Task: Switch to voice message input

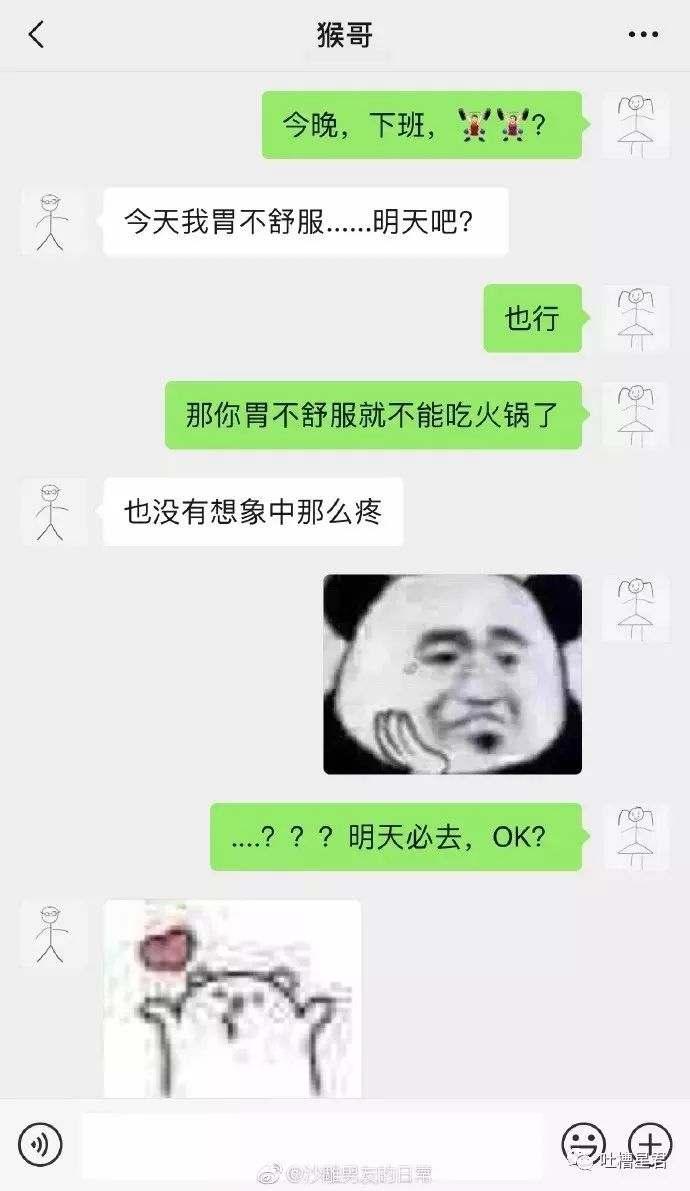Action: tap(40, 1144)
